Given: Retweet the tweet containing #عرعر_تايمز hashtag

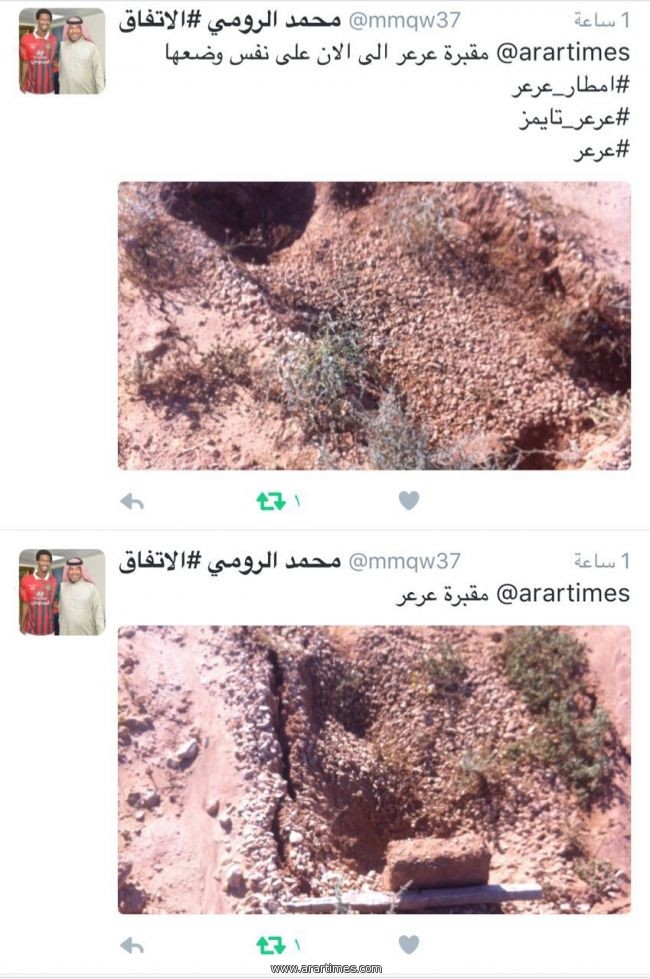Looking at the screenshot, I should (x=271, y=501).
